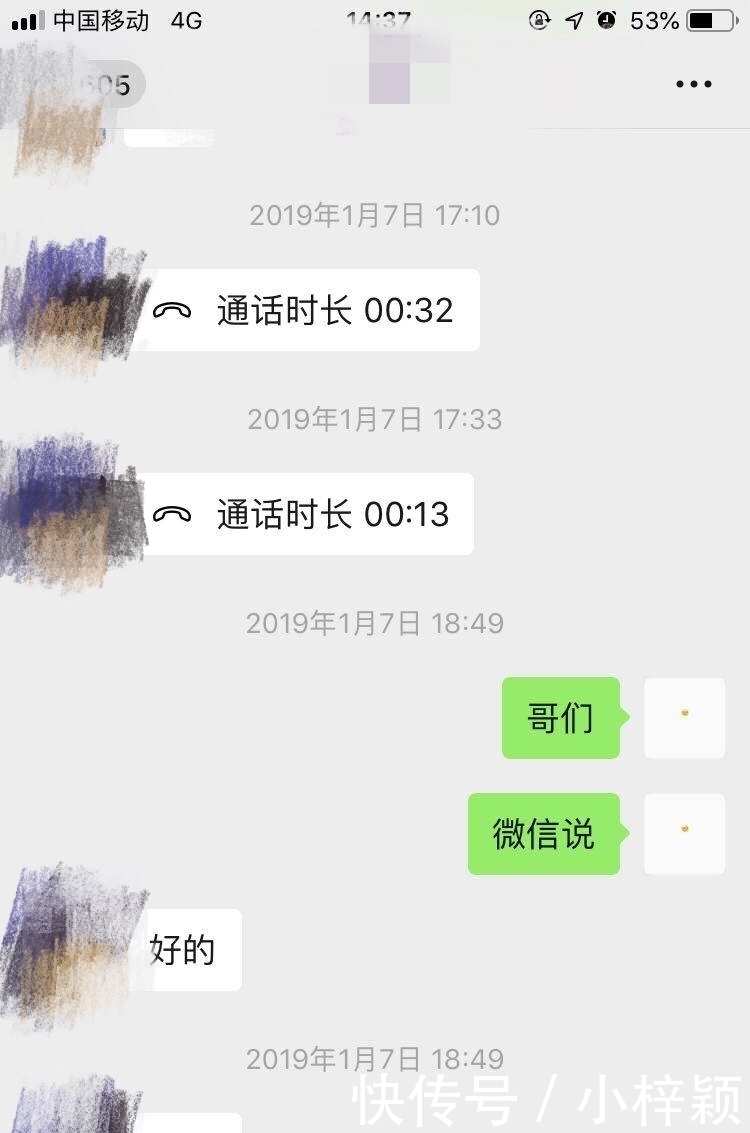Tap the location arrow icon in the status bar
The width and height of the screenshot is (750, 1133).
pyautogui.click(x=573, y=20)
